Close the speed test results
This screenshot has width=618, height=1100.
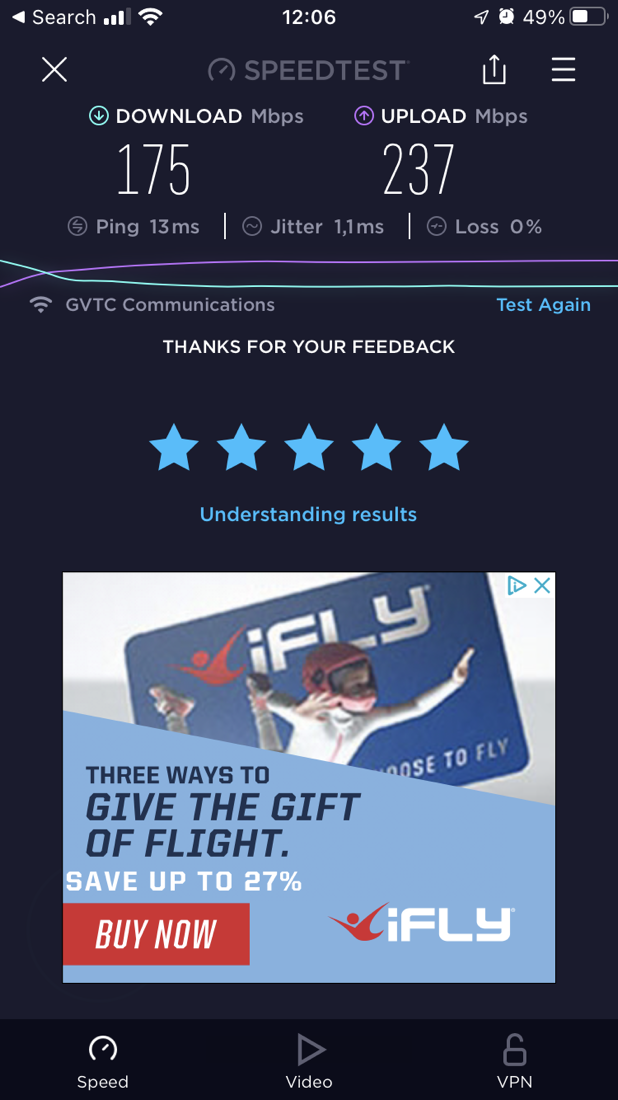pyautogui.click(x=54, y=69)
